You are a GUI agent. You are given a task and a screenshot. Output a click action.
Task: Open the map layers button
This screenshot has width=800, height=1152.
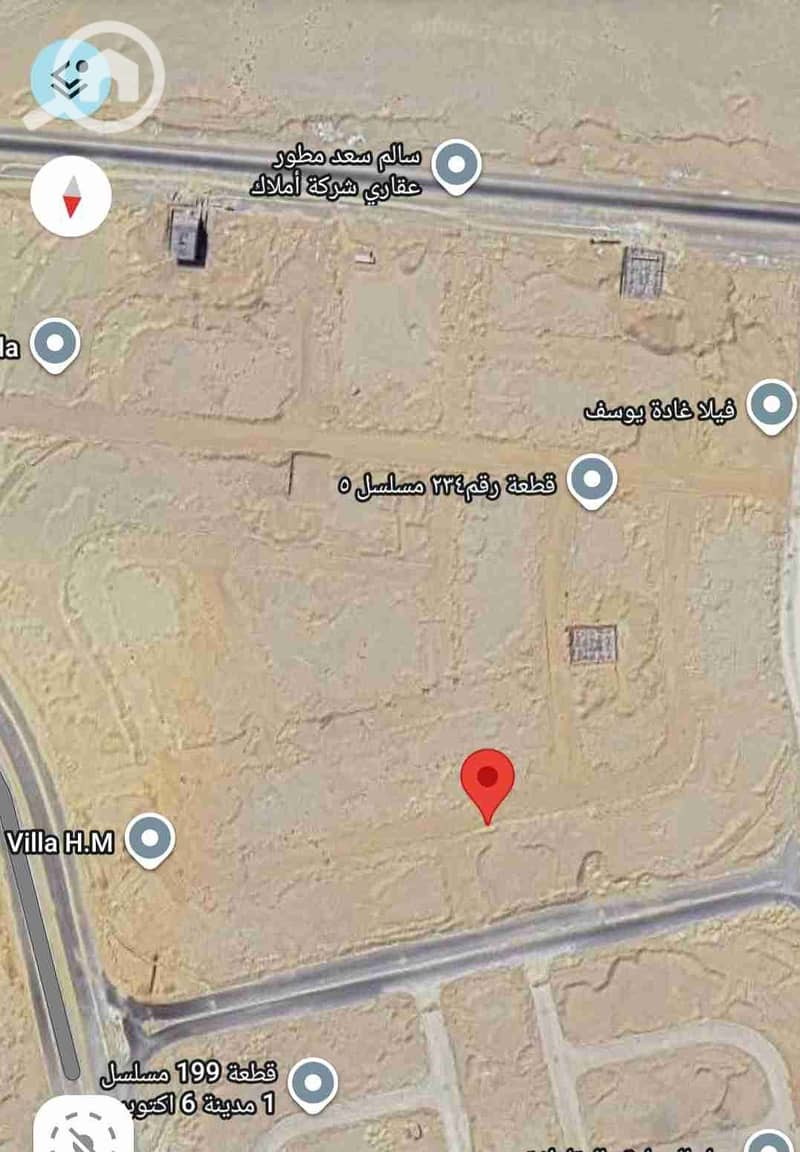[71, 78]
